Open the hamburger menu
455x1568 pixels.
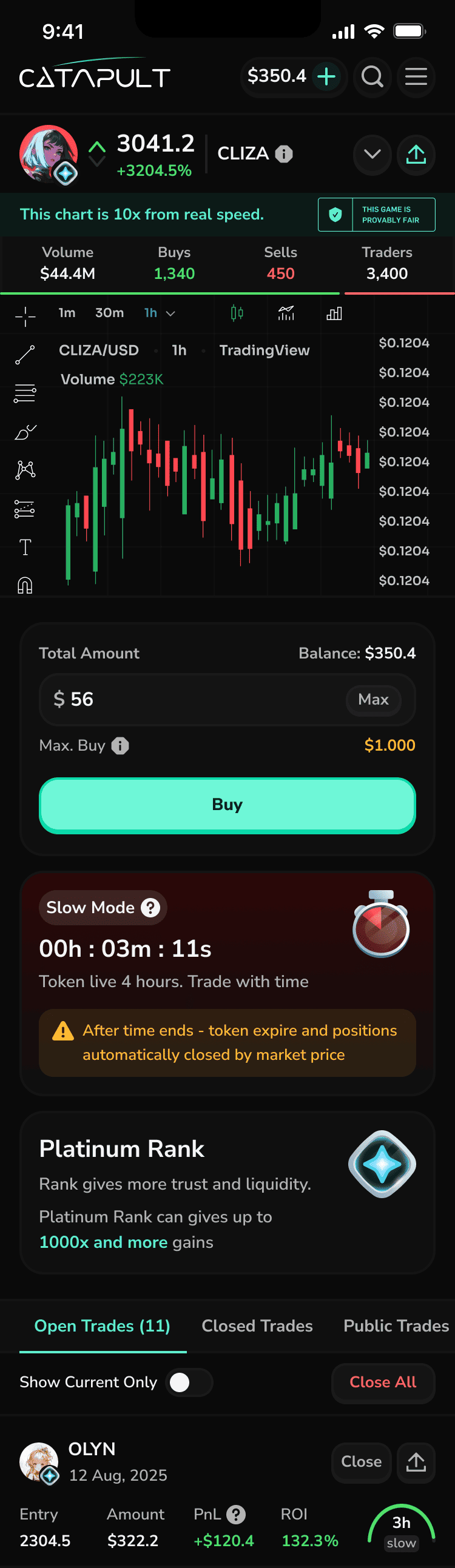[x=416, y=76]
